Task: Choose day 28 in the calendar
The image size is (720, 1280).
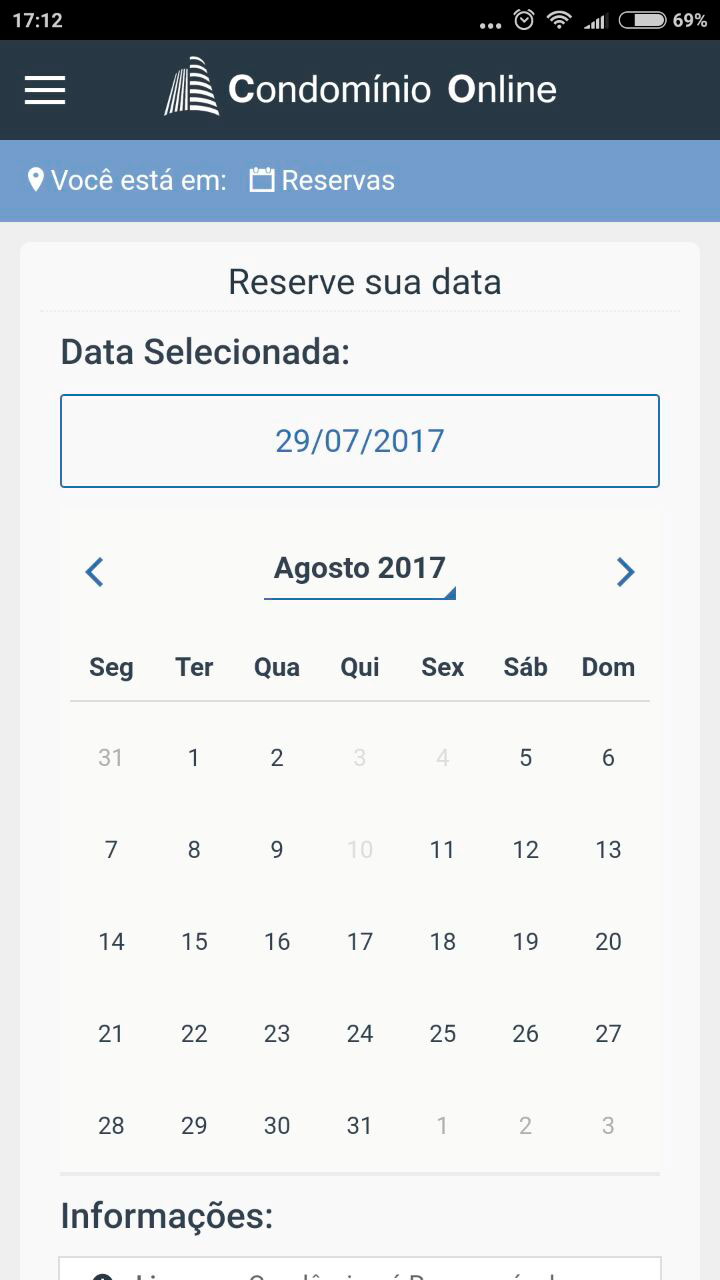Action: [x=111, y=1126]
